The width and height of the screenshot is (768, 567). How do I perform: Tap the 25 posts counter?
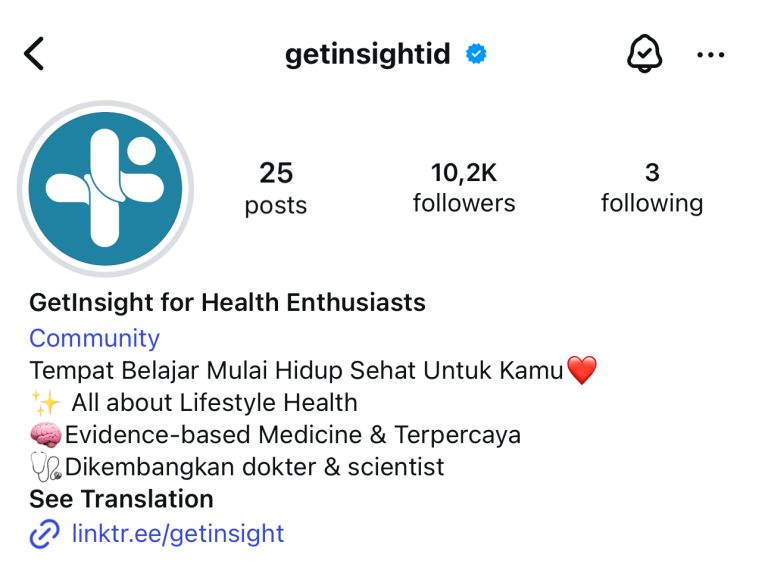pos(276,187)
